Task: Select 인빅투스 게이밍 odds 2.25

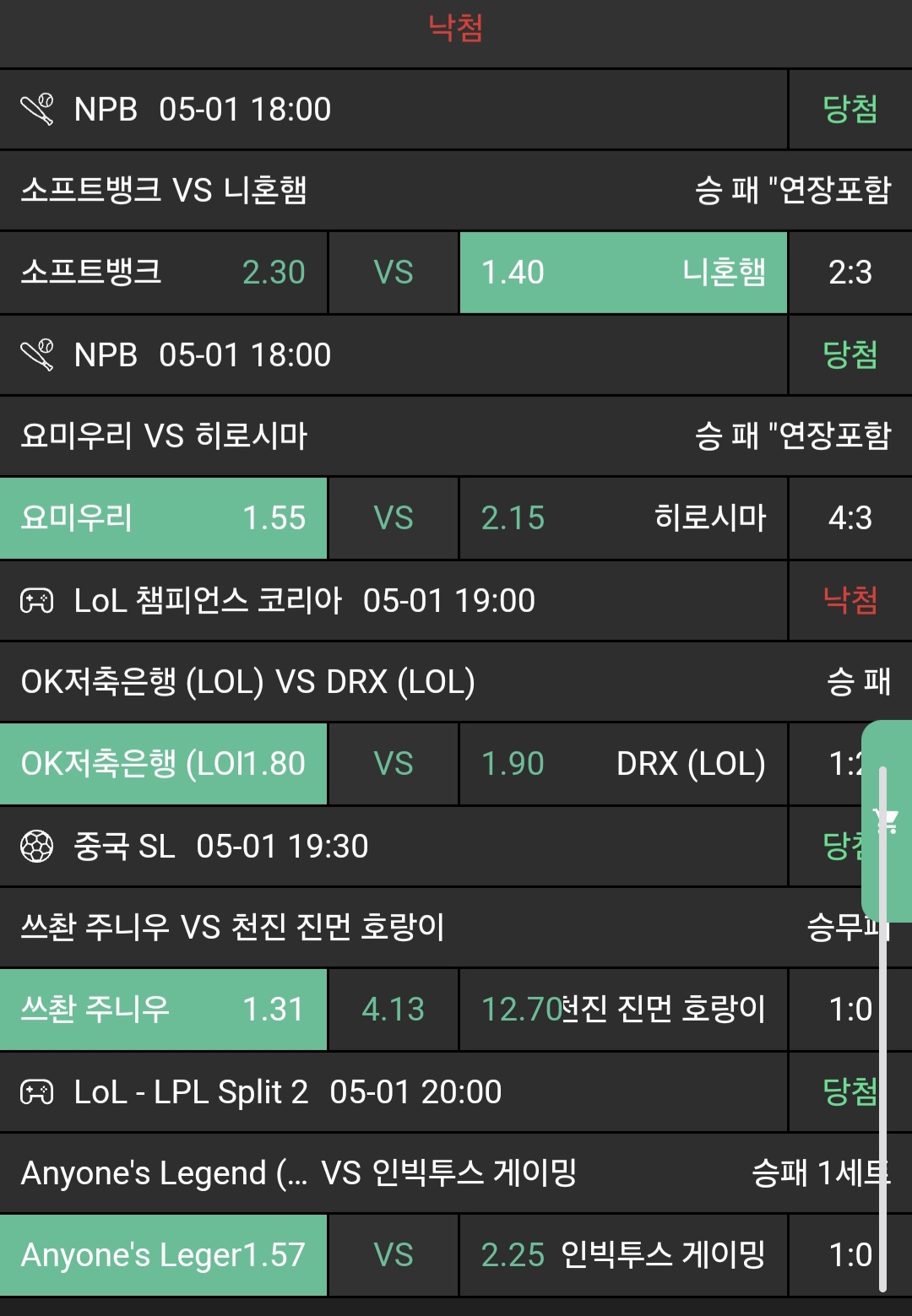Action: tap(623, 1255)
